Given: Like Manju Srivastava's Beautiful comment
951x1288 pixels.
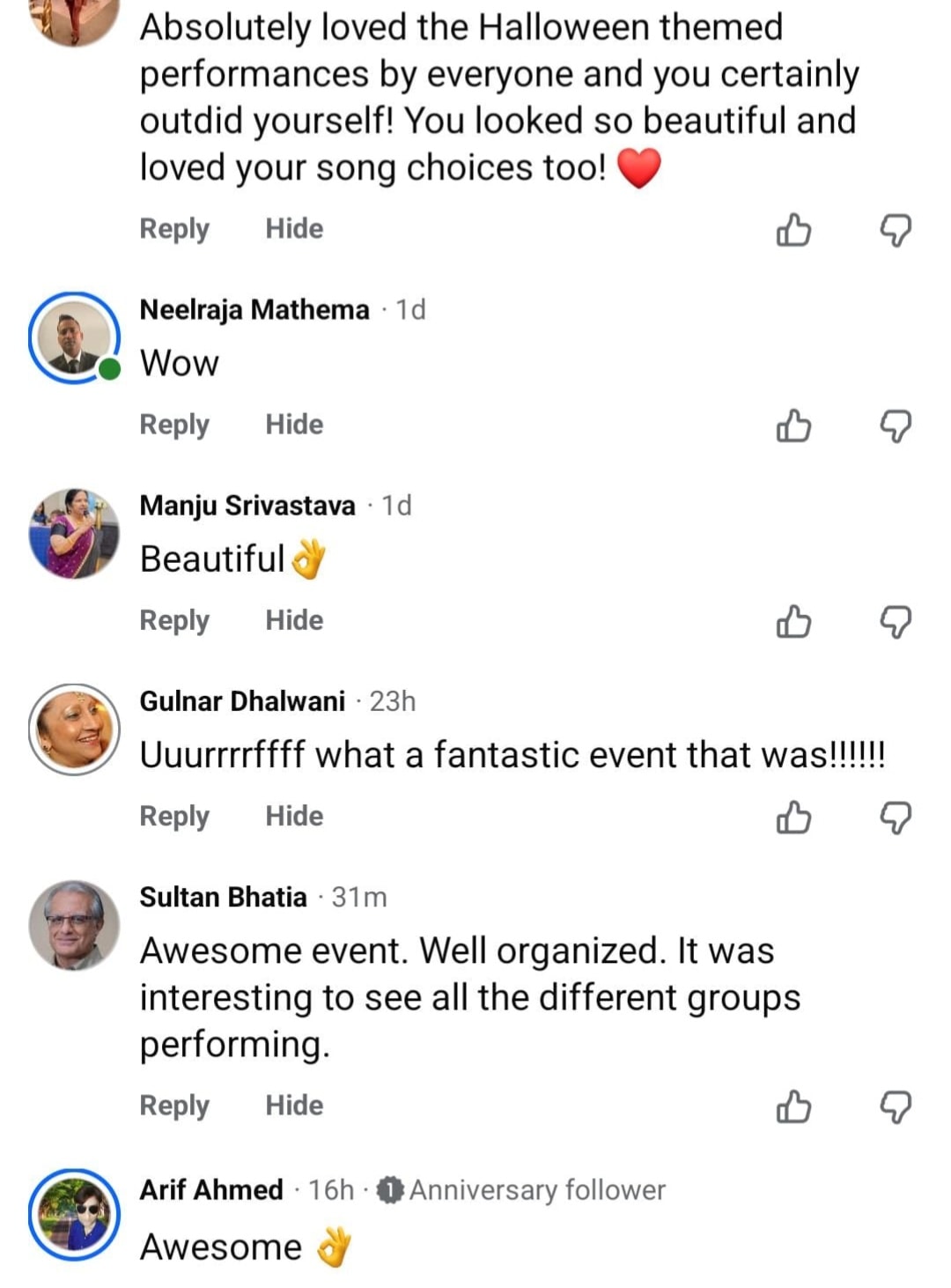Looking at the screenshot, I should click(793, 622).
